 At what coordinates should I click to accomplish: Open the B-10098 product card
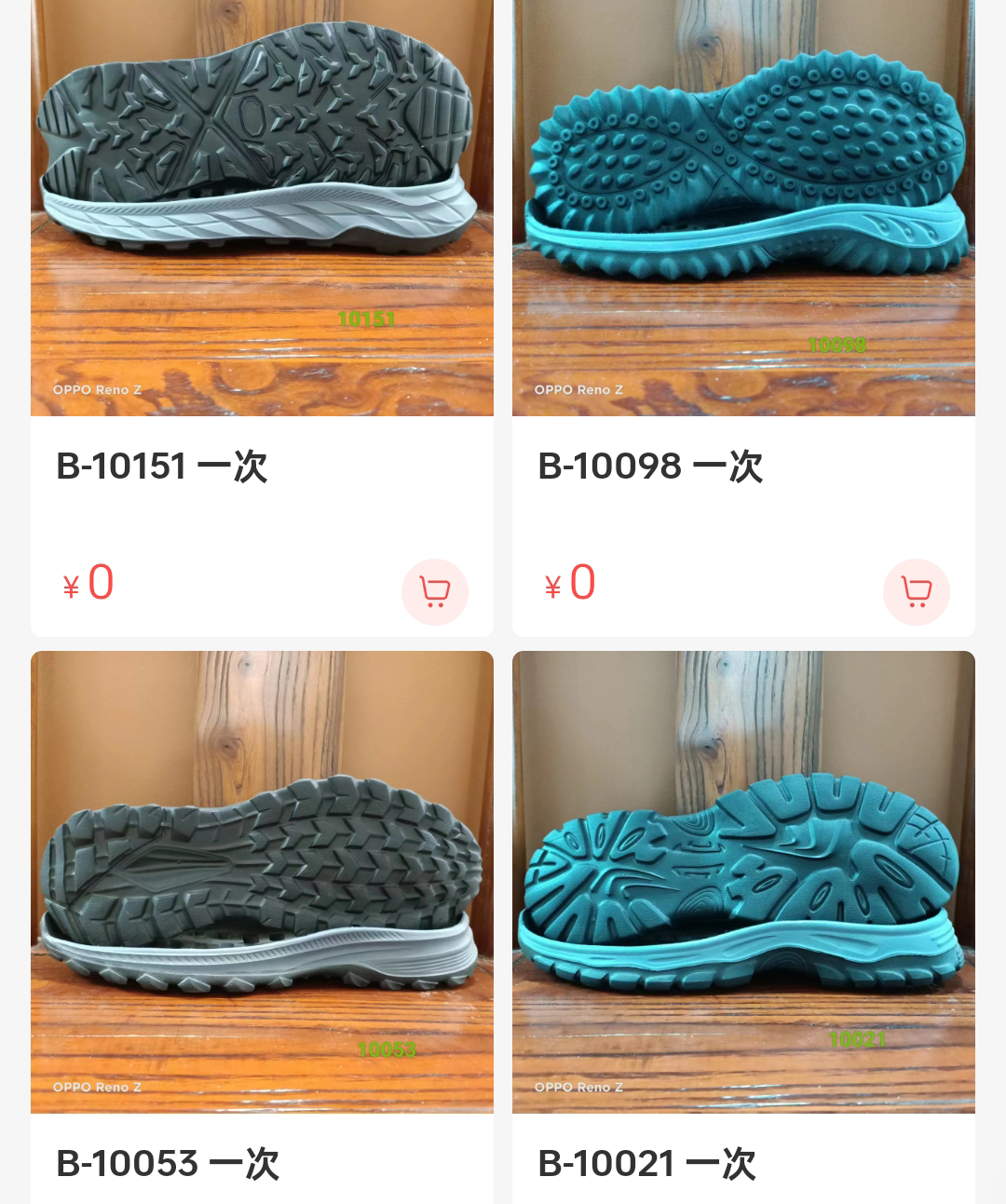[x=743, y=207]
